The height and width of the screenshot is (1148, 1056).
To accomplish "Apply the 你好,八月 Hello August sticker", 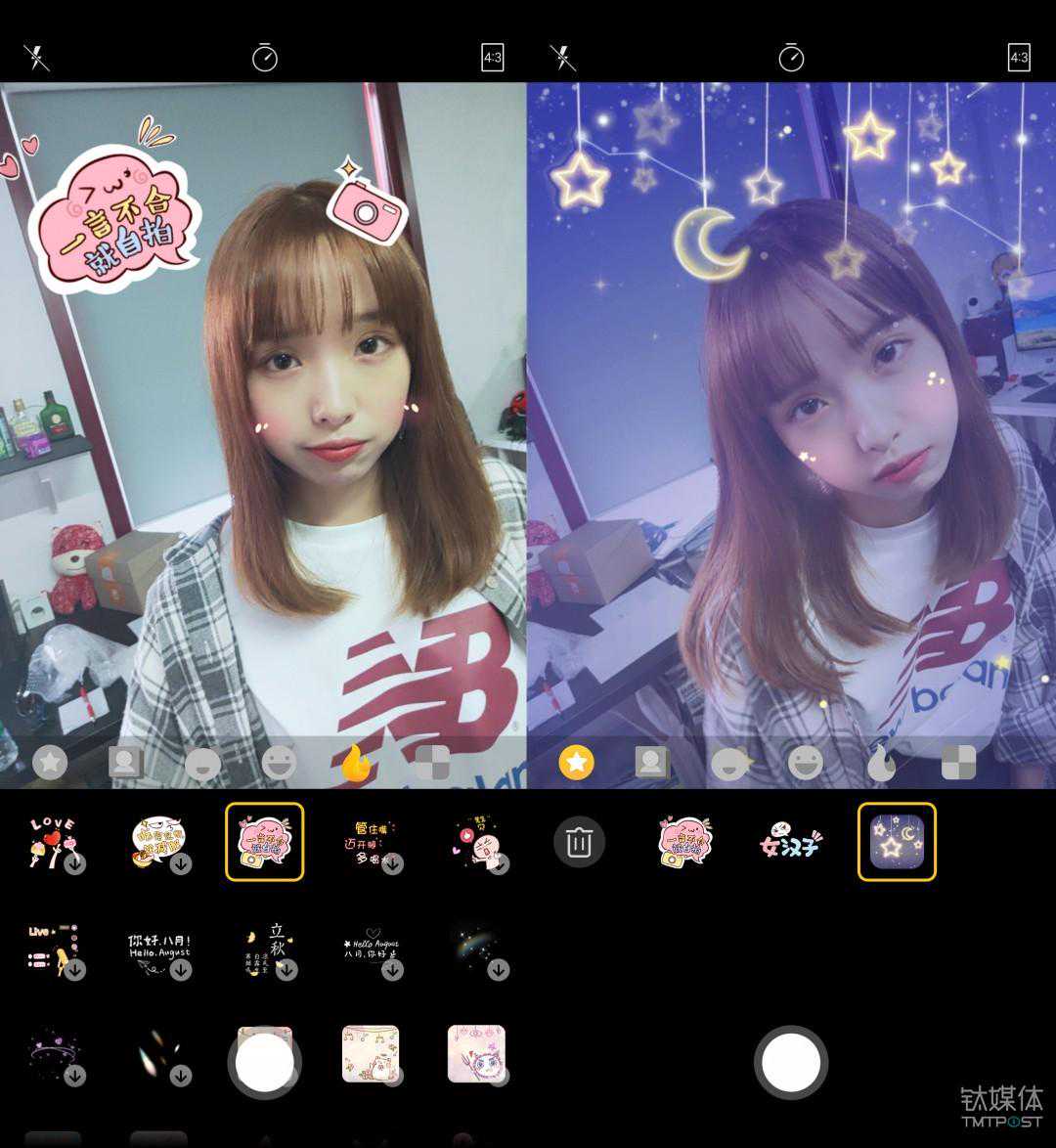I will (159, 949).
